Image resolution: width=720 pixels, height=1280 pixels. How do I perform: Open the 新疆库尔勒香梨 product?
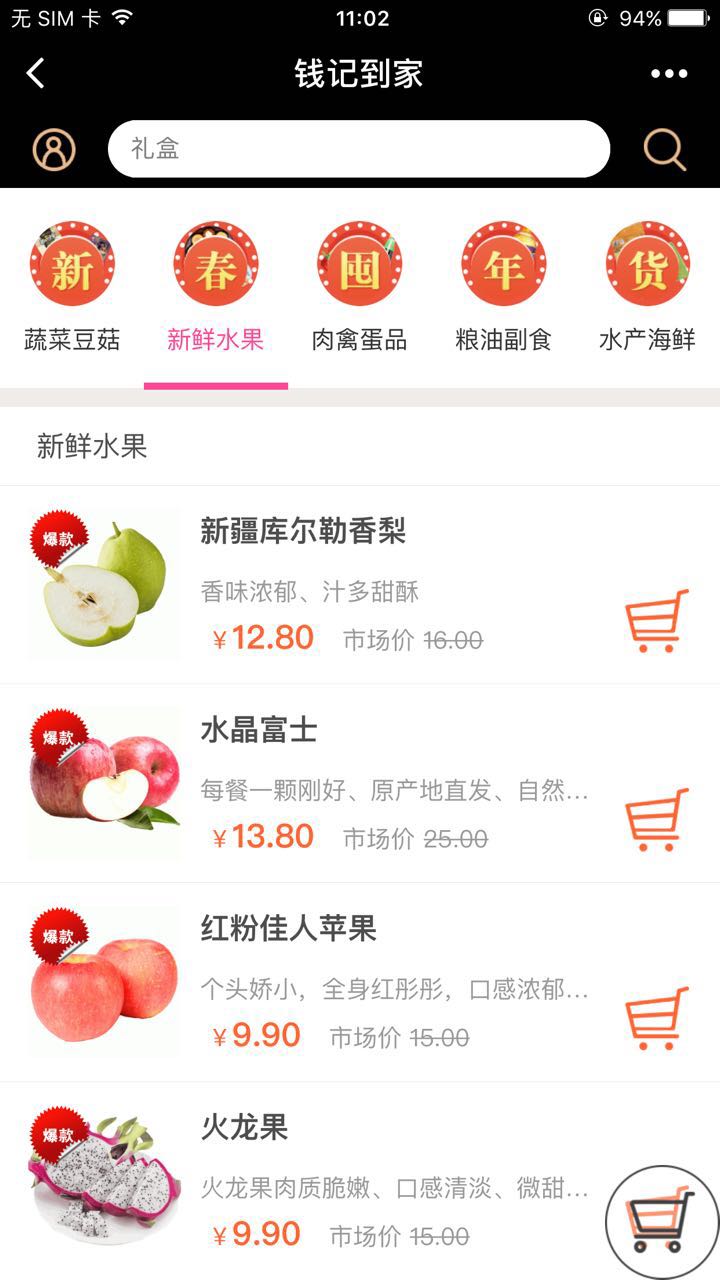303,532
